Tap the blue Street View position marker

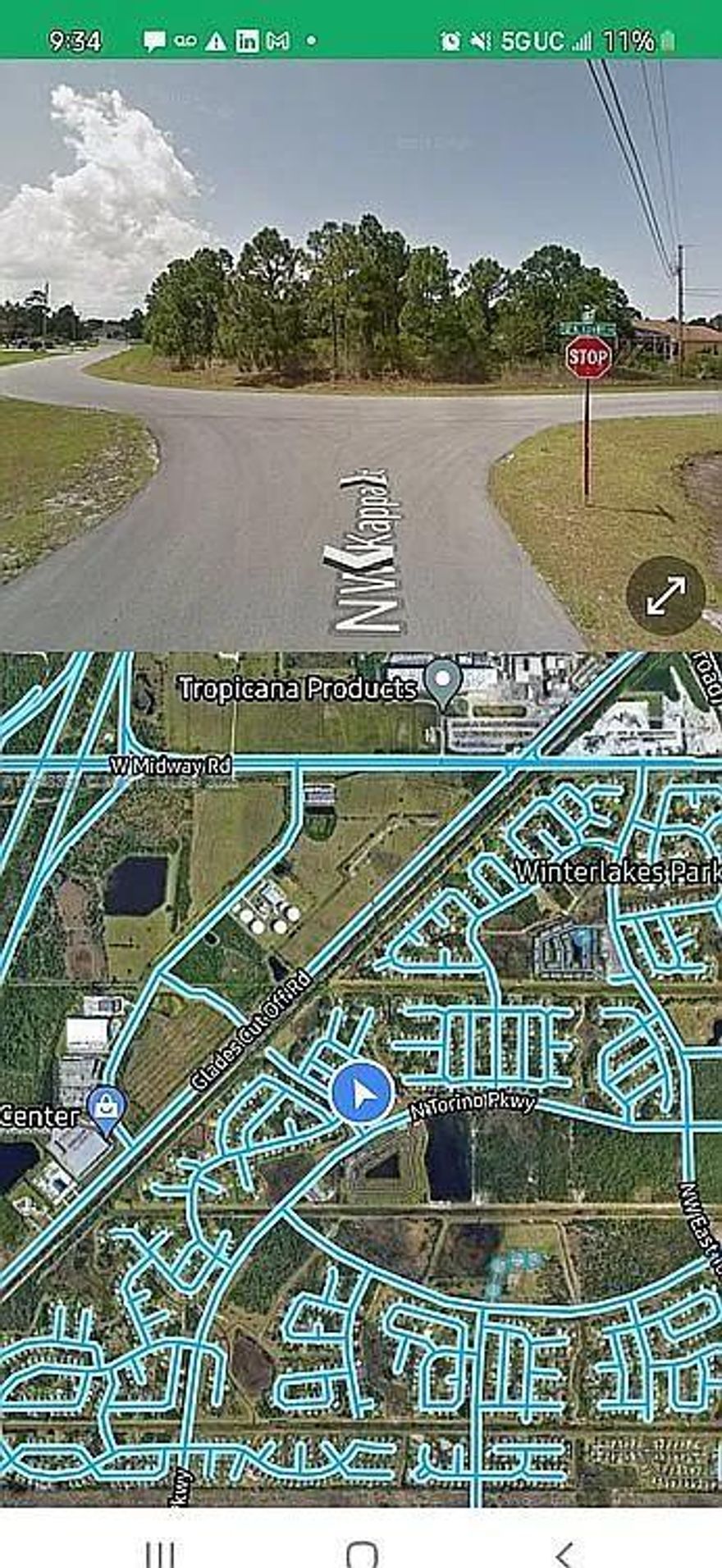(x=362, y=1093)
